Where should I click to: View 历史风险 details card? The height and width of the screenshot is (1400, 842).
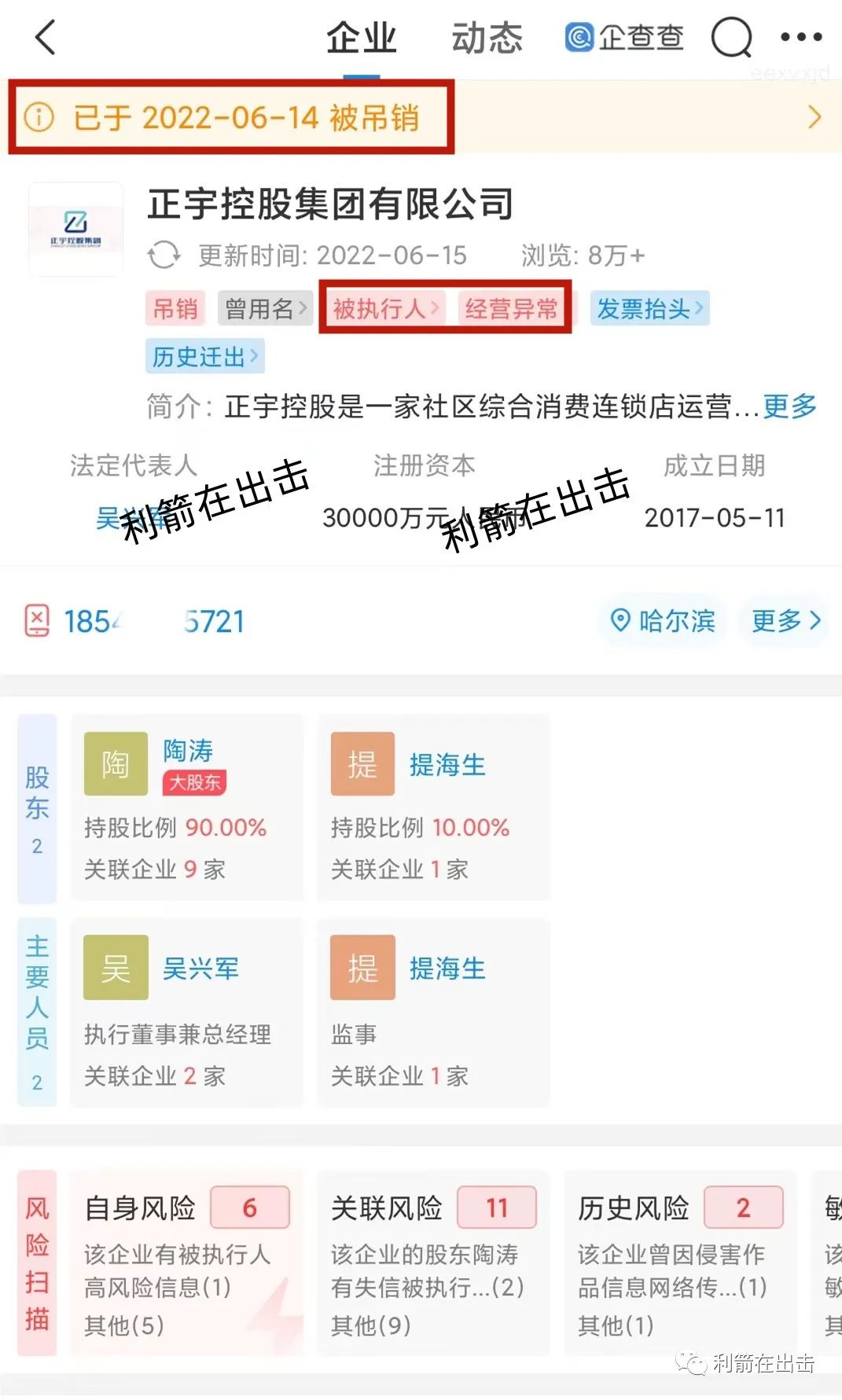pos(680,1262)
